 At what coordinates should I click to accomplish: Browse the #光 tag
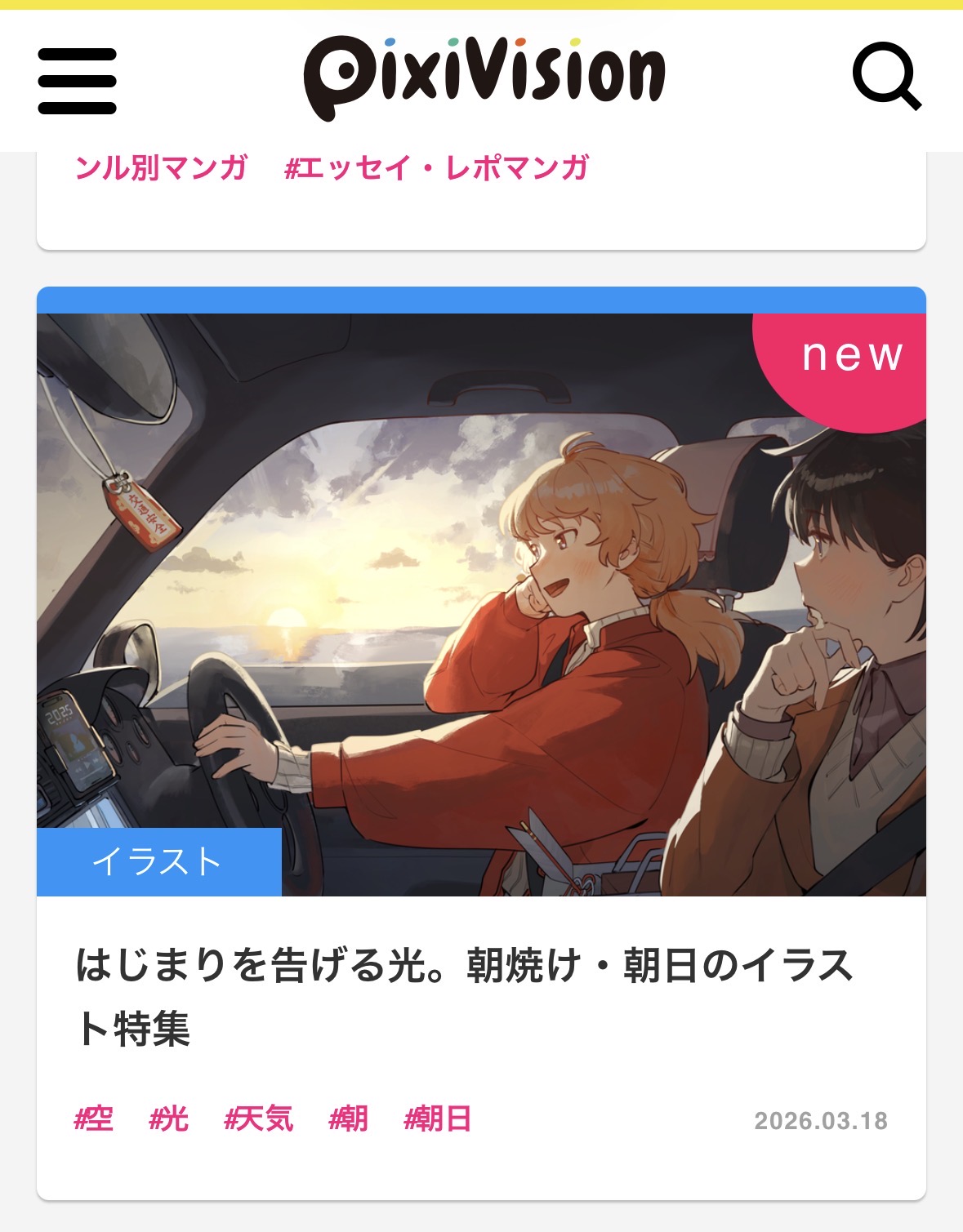(x=169, y=1119)
